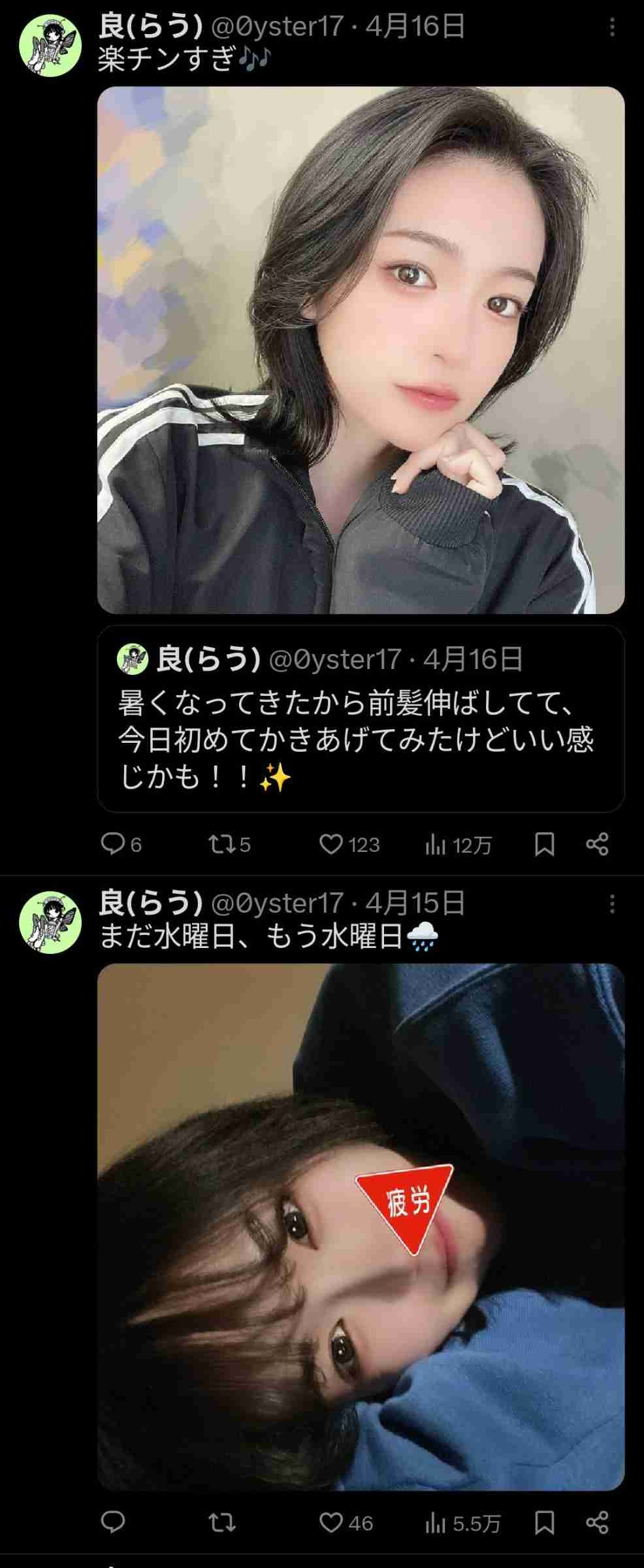Bookmark the 4月16日 post
Screen dimensions: 644x1568
[544, 845]
